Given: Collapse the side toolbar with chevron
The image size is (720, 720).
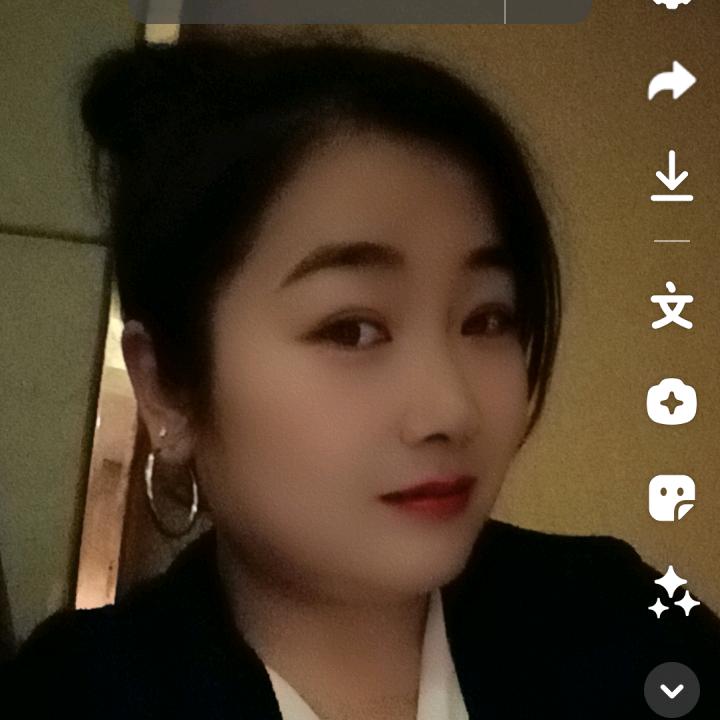Looking at the screenshot, I should pyautogui.click(x=672, y=690).
